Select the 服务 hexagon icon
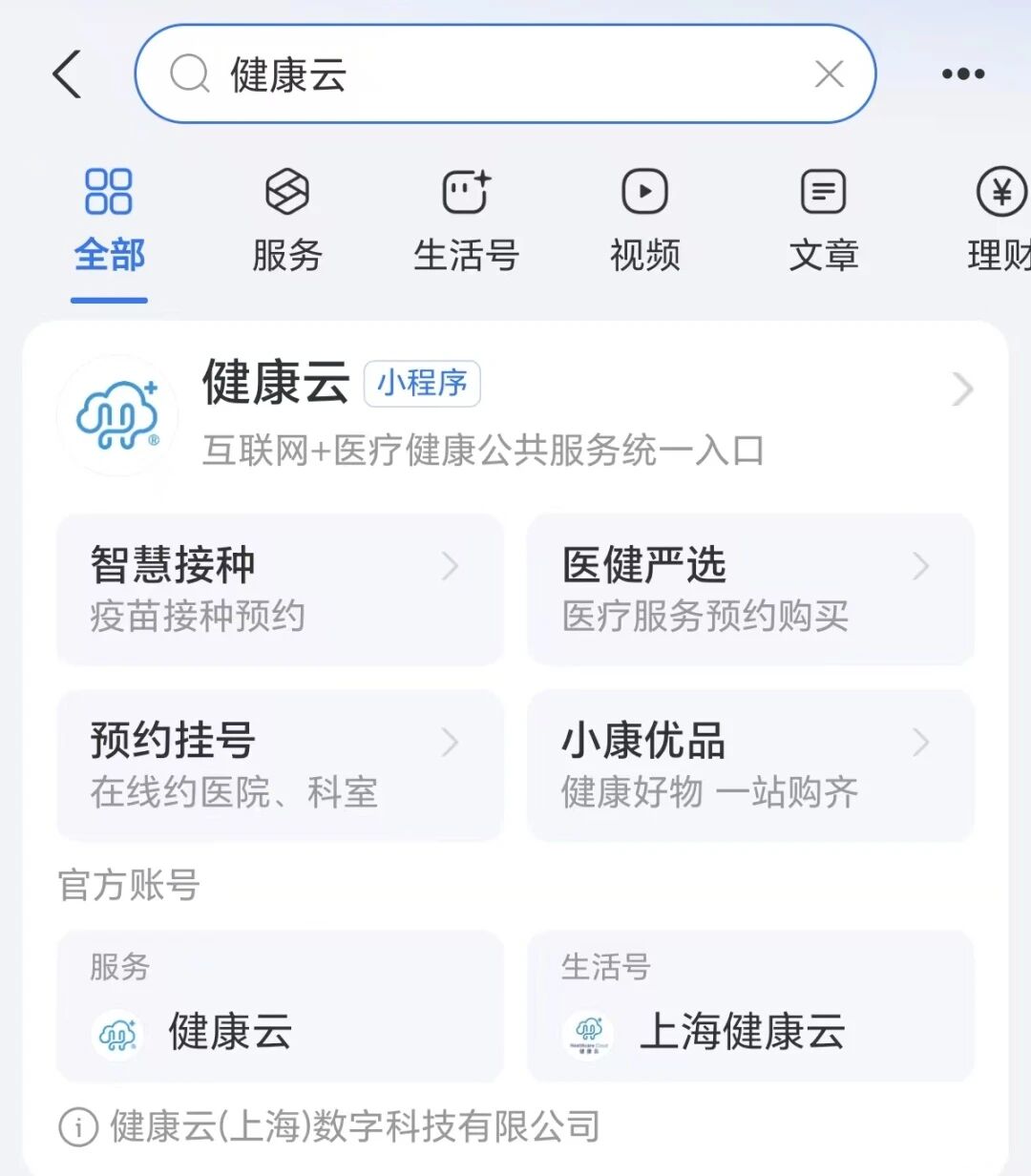This screenshot has height=1176, width=1031. pyautogui.click(x=286, y=191)
